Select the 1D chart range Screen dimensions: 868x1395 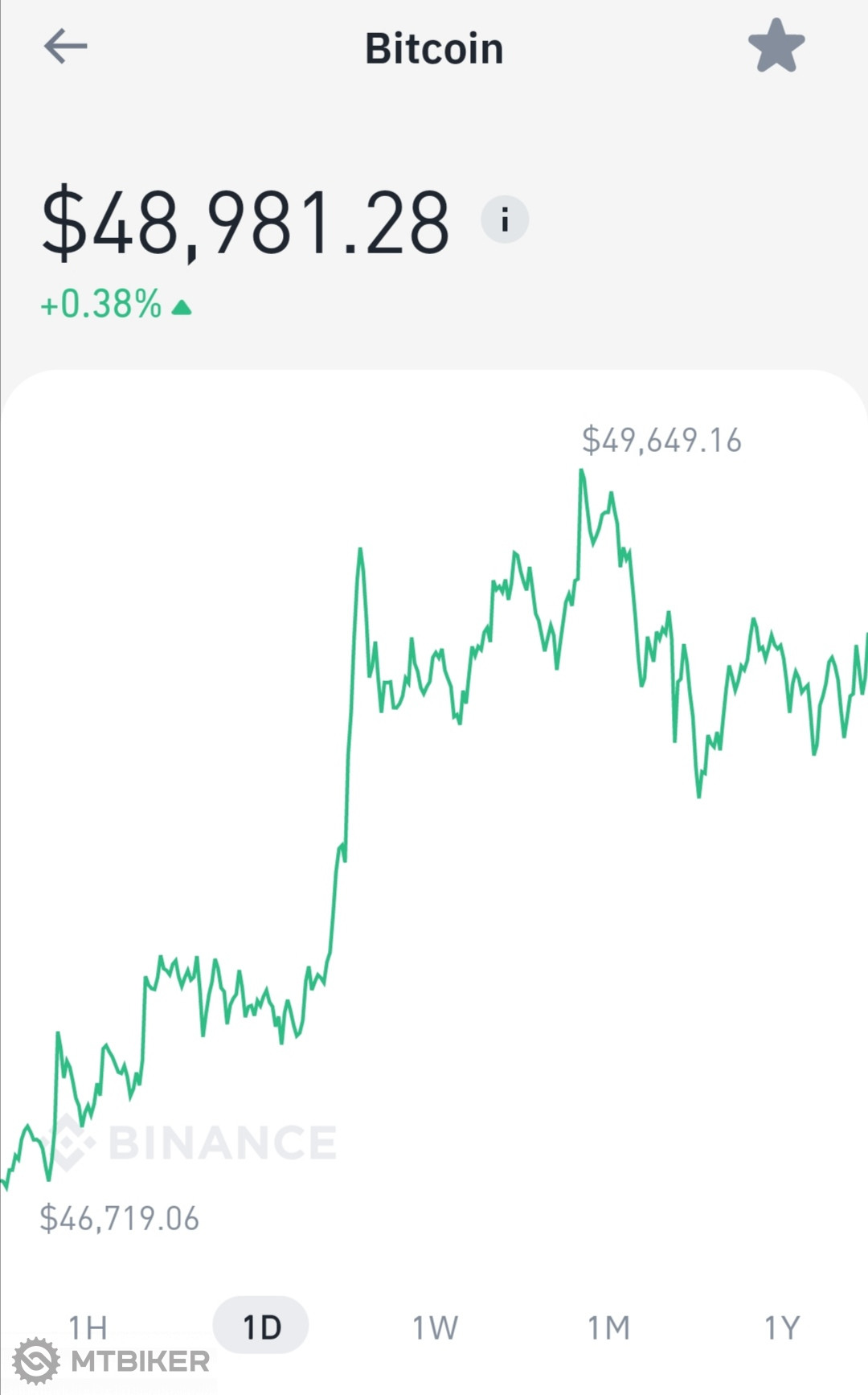click(x=261, y=1327)
